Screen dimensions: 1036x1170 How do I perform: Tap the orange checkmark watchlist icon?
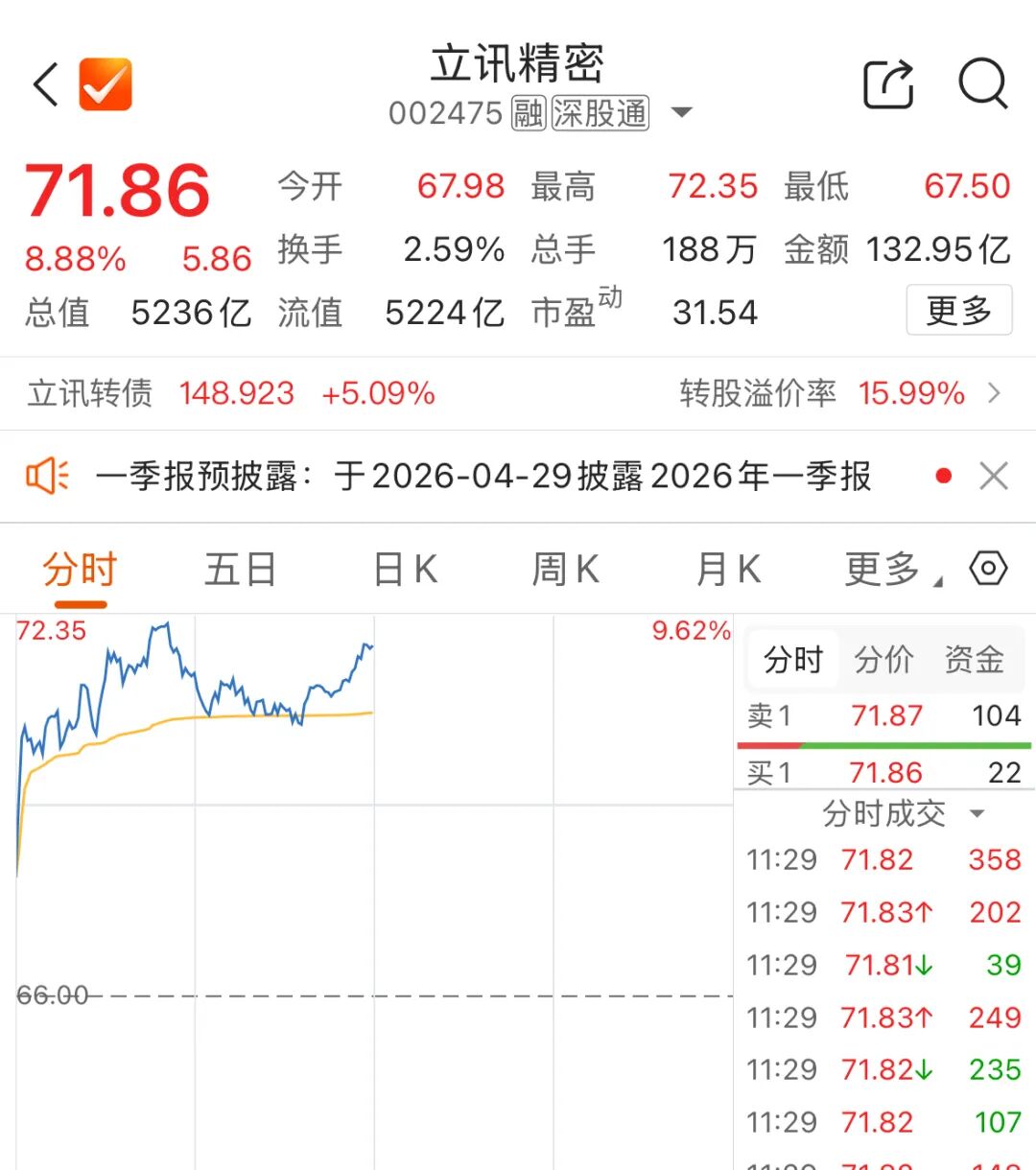(x=106, y=84)
